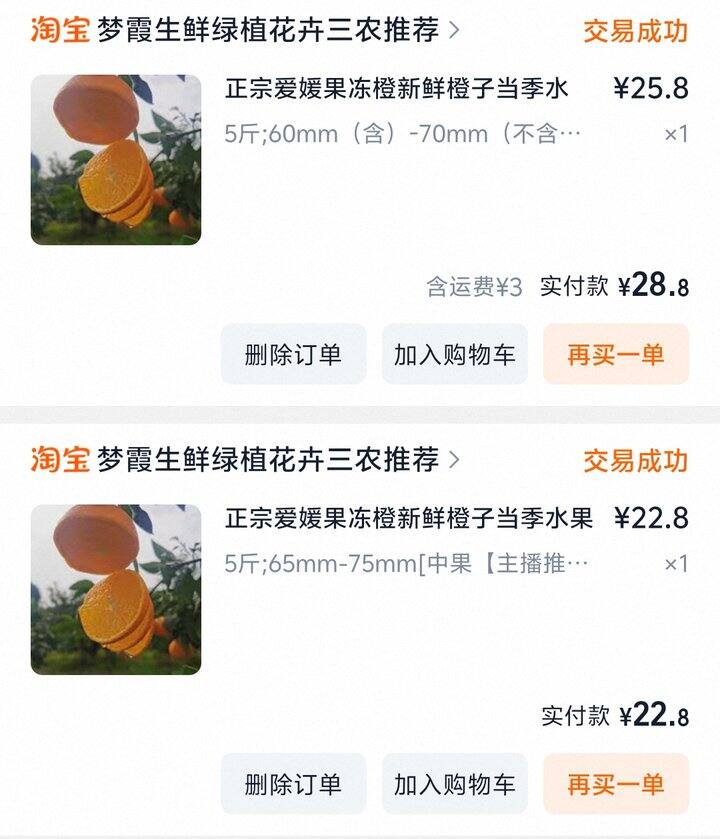Open product thumbnail of the ¥22.8 order
Viewport: 720px width, 839px height.
[116, 589]
